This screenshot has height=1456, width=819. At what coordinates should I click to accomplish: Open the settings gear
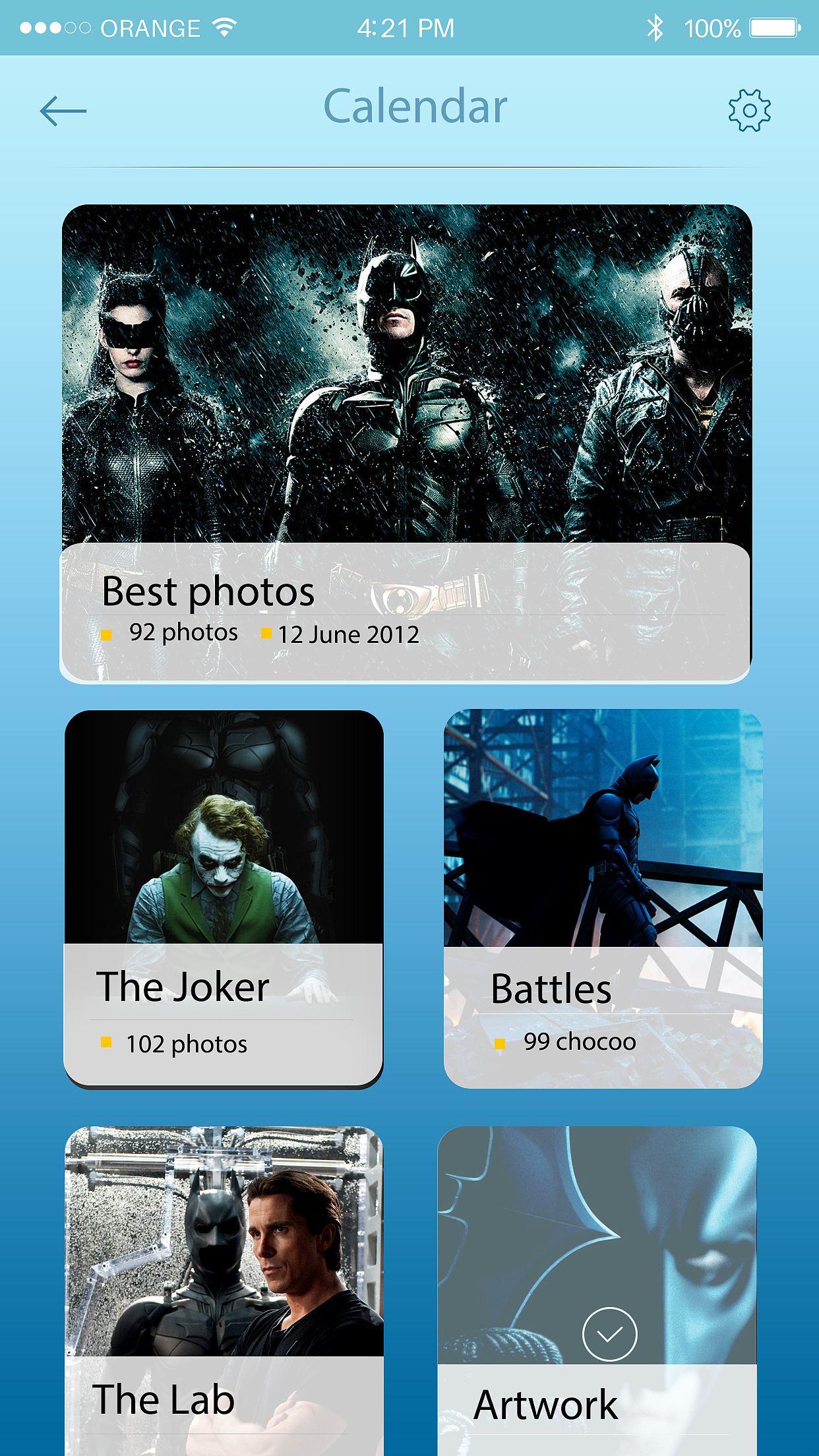click(749, 110)
